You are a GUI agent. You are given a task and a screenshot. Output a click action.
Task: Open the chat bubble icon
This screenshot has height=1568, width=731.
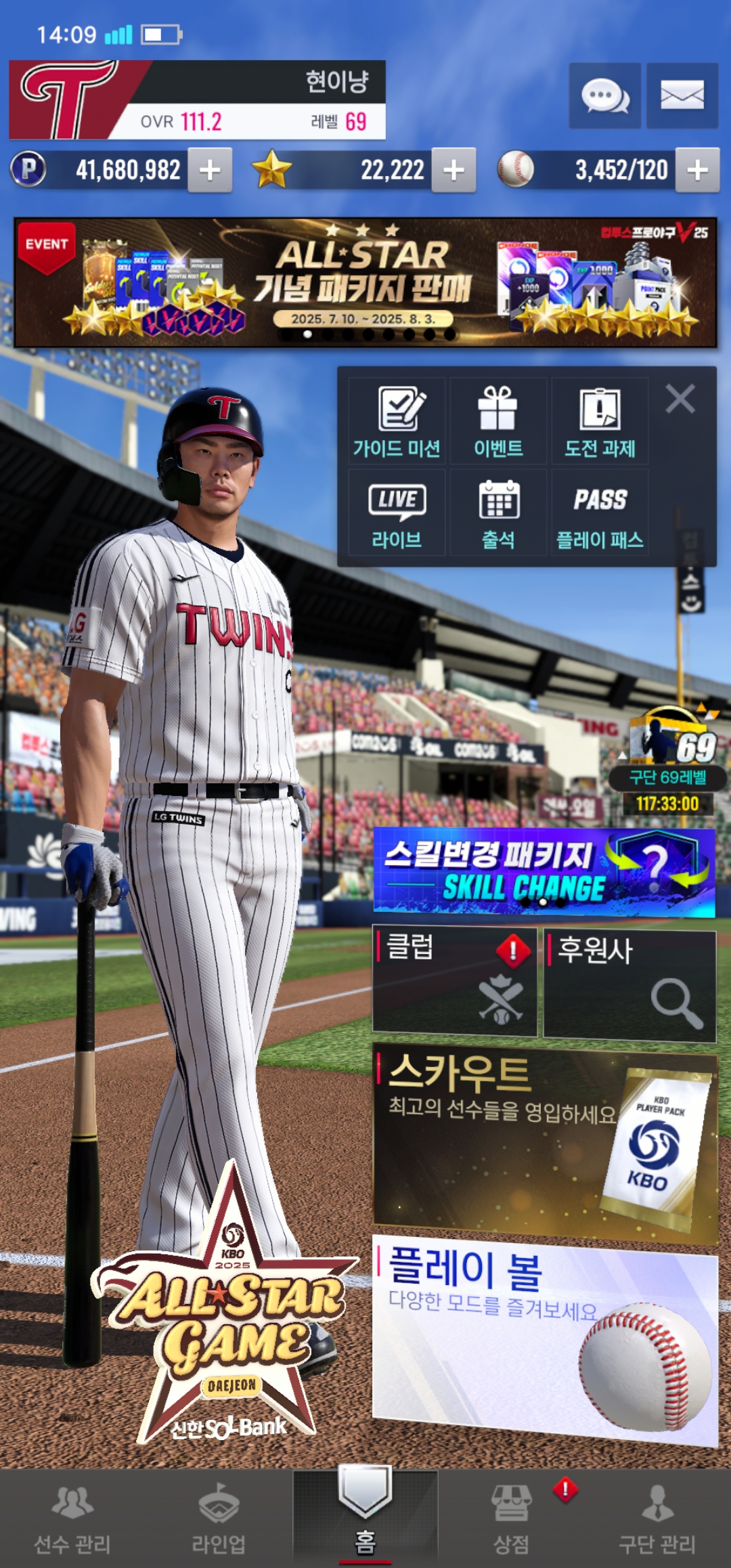point(604,95)
